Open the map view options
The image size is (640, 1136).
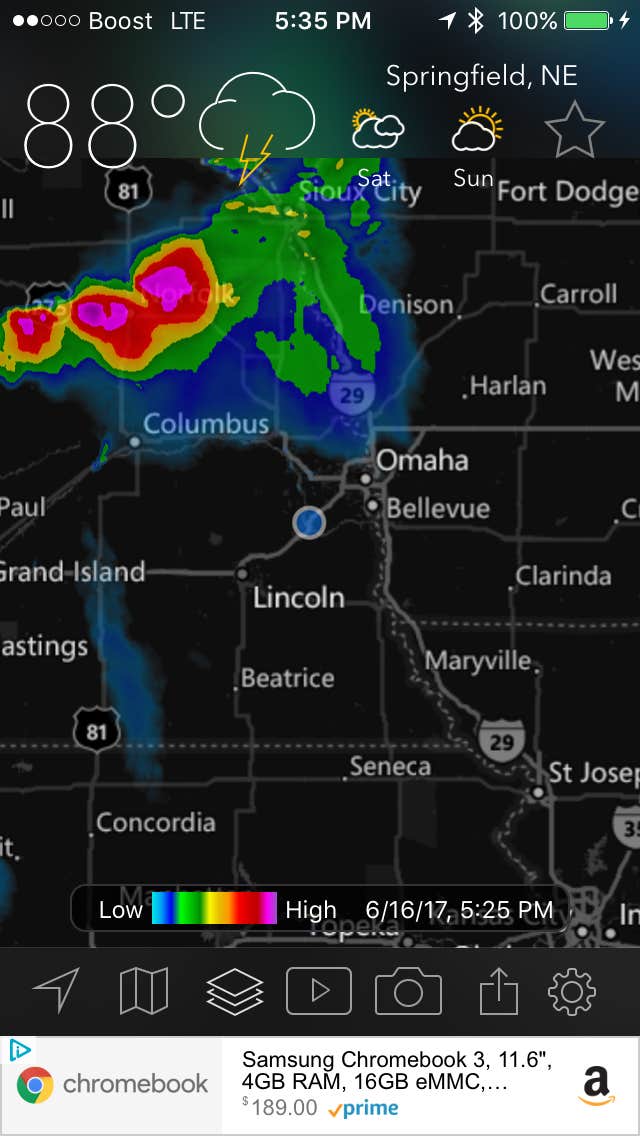coord(144,991)
